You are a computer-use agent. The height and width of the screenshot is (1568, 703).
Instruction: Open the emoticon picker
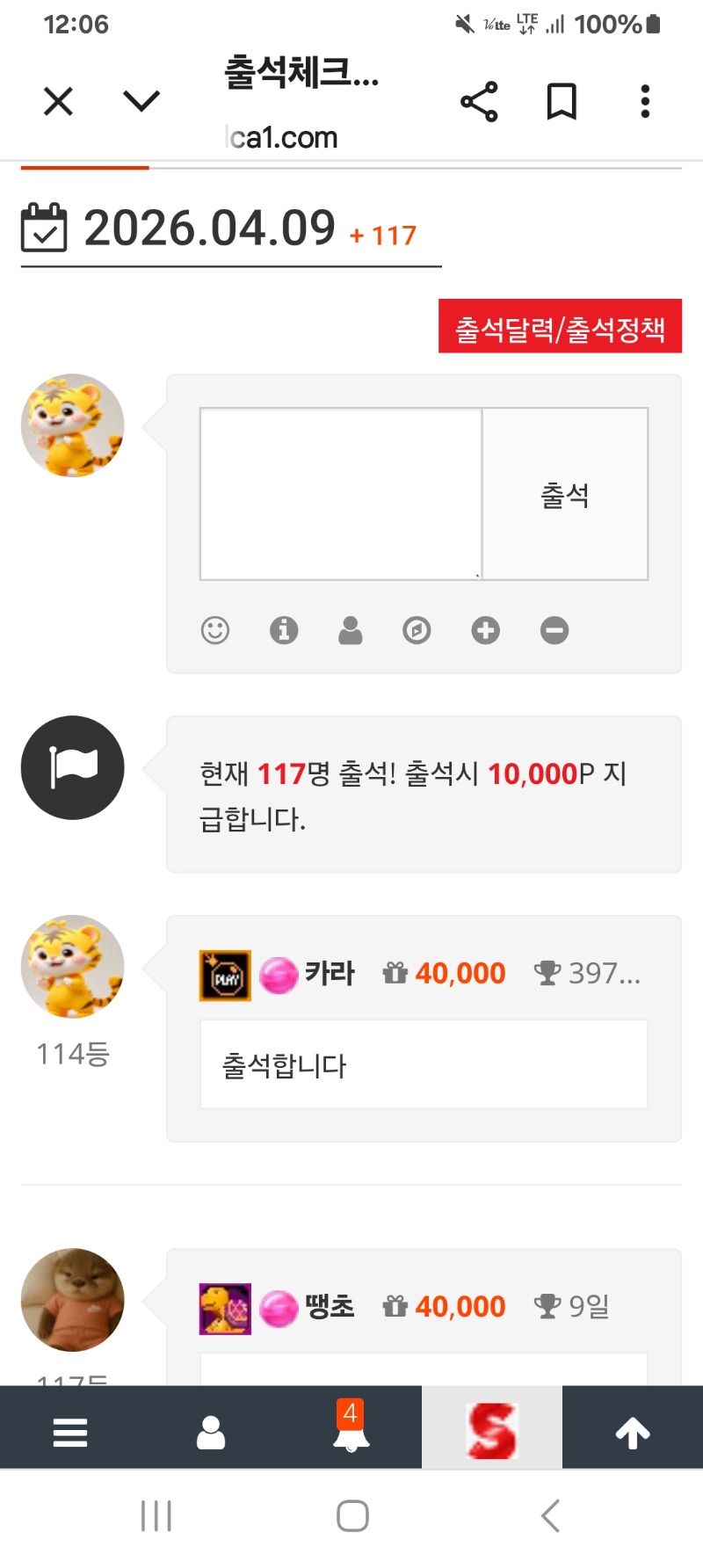pos(215,630)
